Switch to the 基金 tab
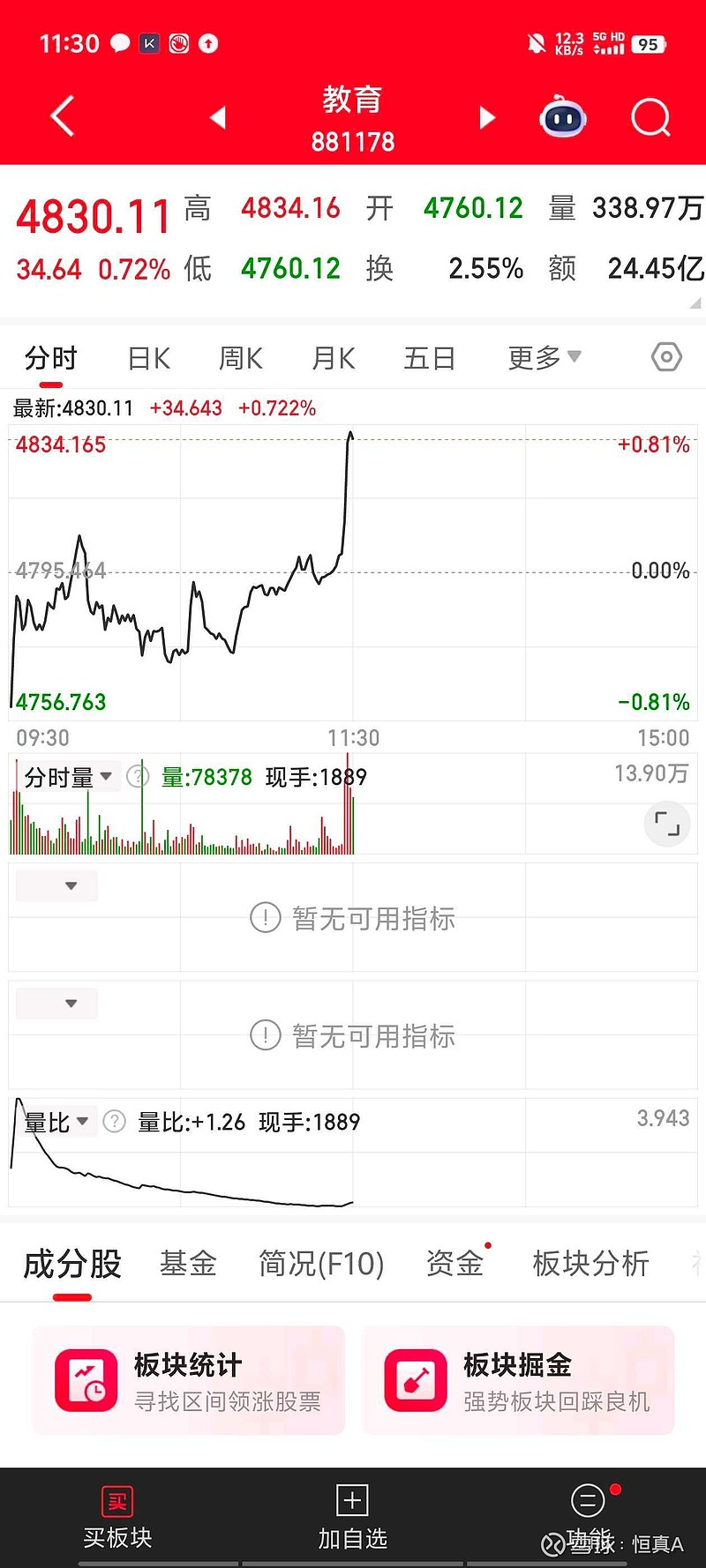The height and width of the screenshot is (1568, 706). pyautogui.click(x=188, y=1263)
